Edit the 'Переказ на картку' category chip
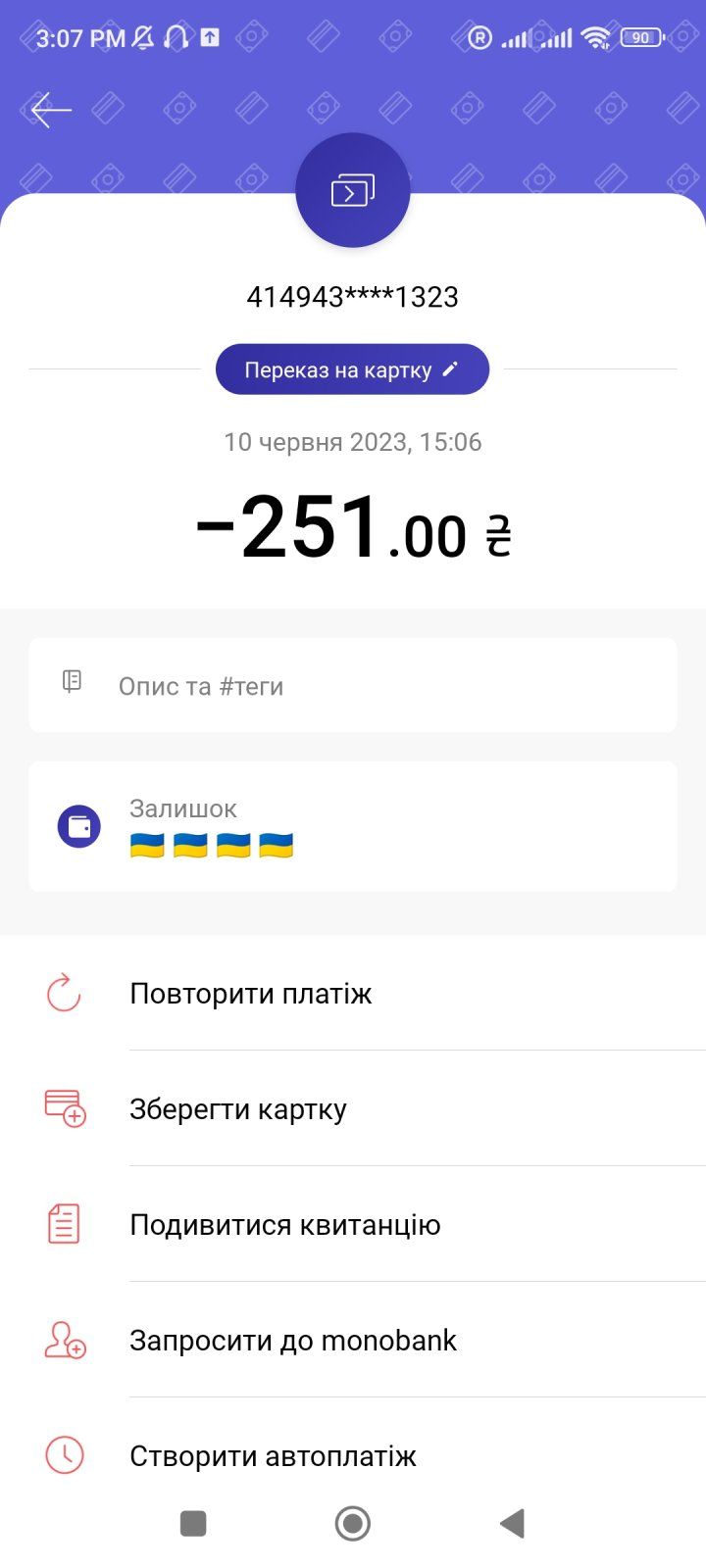Image resolution: width=706 pixels, height=1568 pixels. point(352,369)
